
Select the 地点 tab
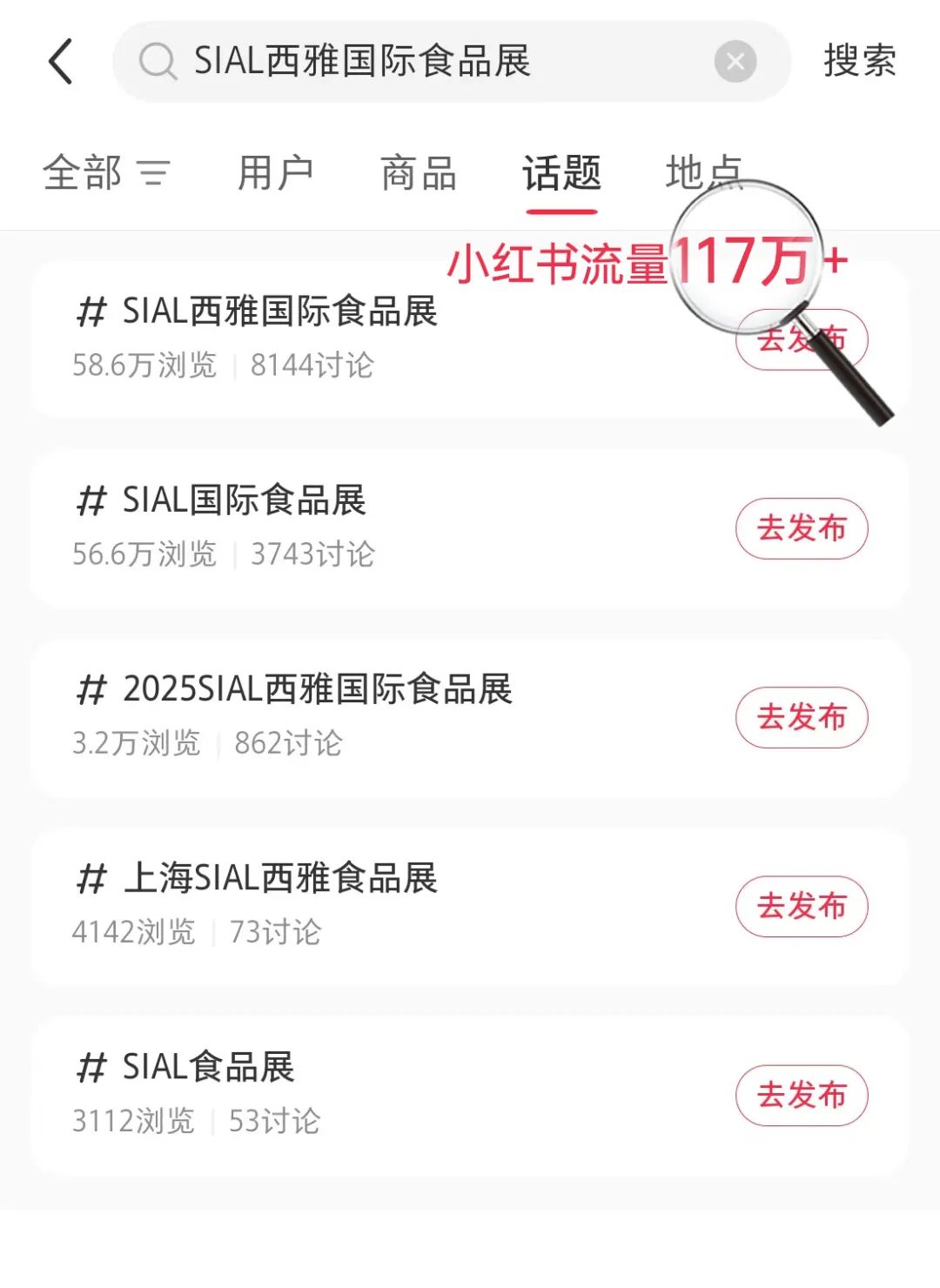[703, 174]
